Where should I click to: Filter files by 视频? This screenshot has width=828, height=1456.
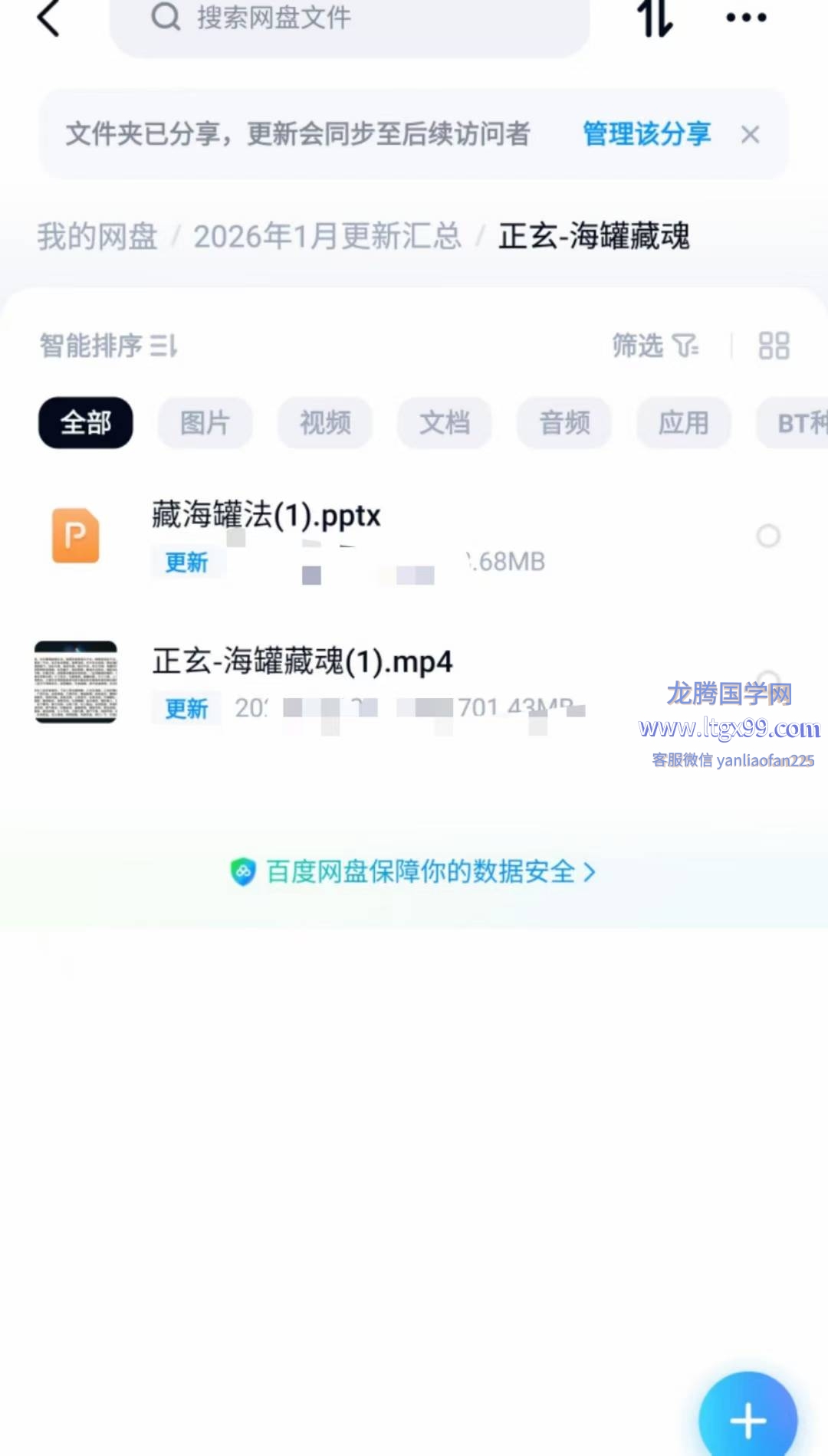click(325, 423)
